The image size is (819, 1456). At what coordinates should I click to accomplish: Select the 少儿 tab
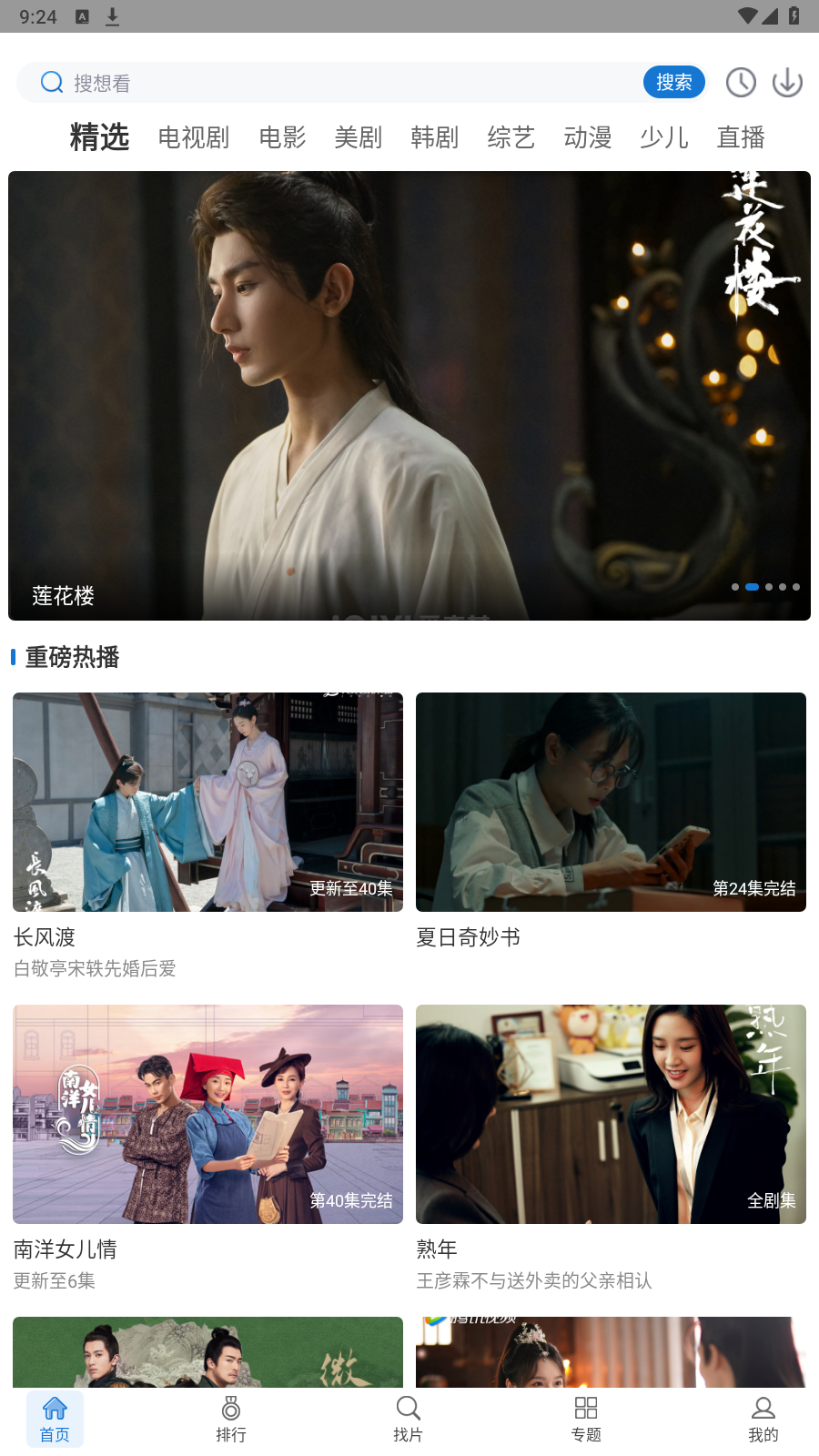[663, 137]
